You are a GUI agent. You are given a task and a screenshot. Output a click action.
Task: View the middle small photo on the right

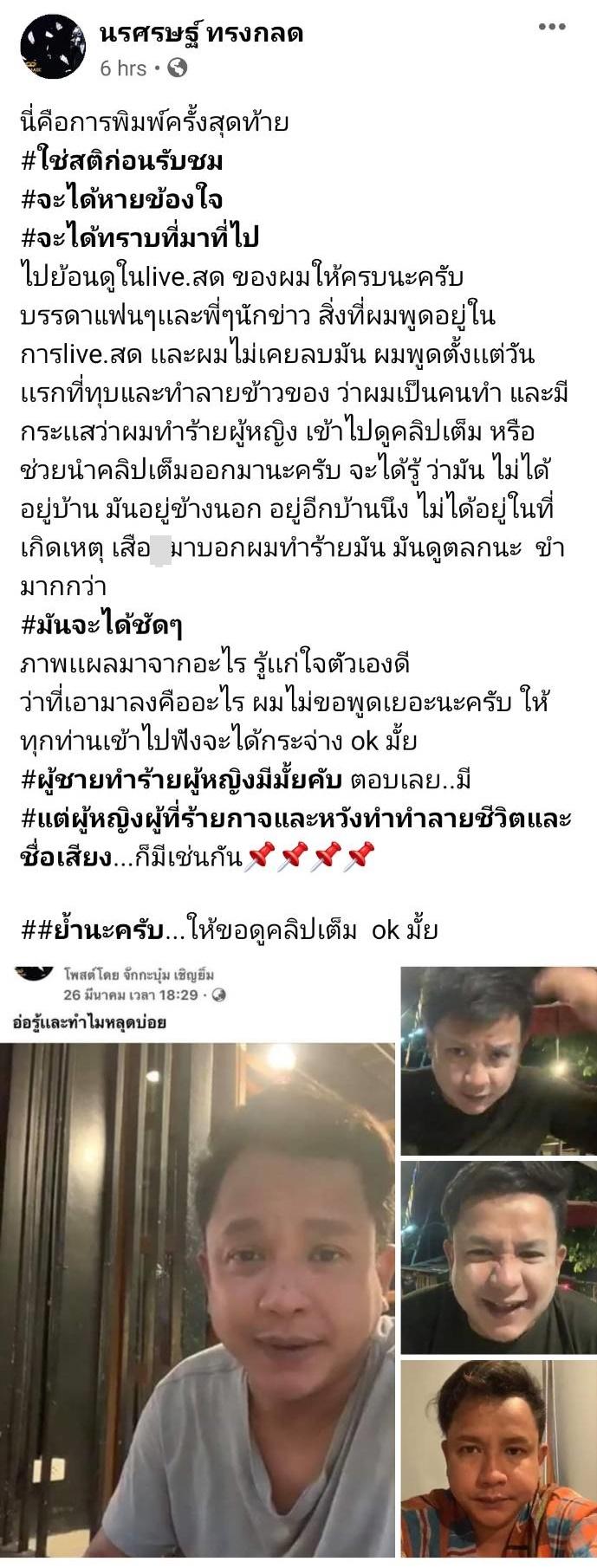pos(498,1258)
